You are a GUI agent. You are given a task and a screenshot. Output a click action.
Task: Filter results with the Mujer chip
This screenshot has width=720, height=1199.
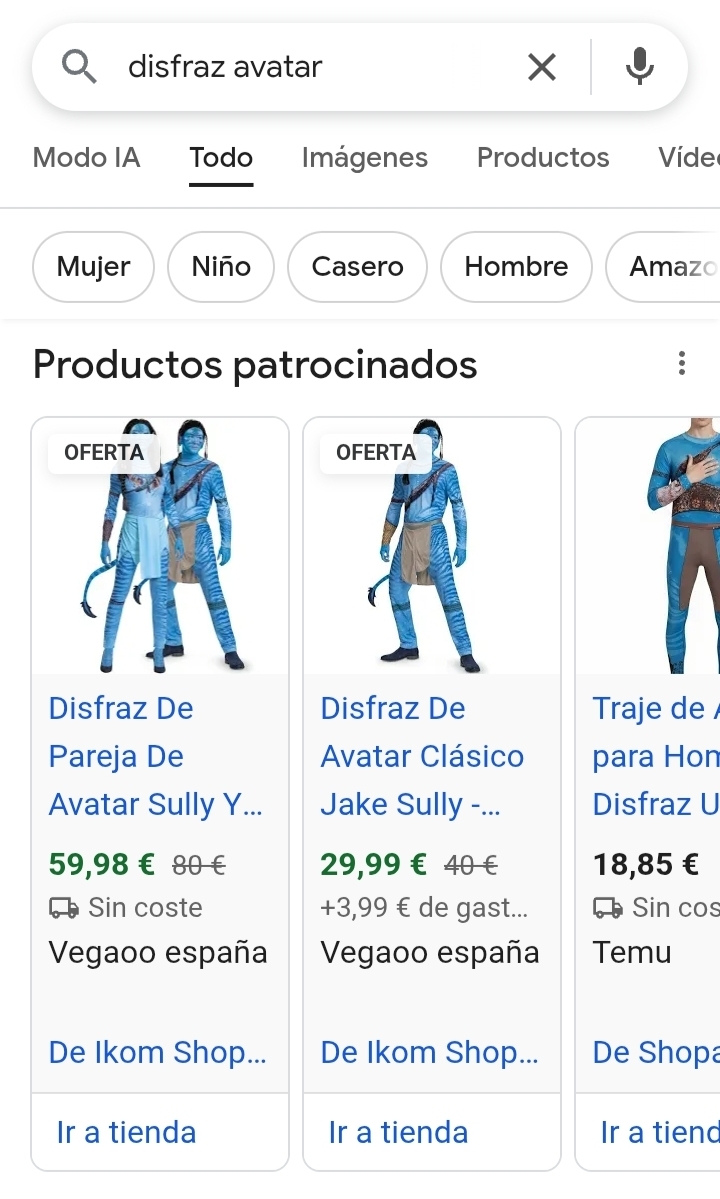pos(93,266)
